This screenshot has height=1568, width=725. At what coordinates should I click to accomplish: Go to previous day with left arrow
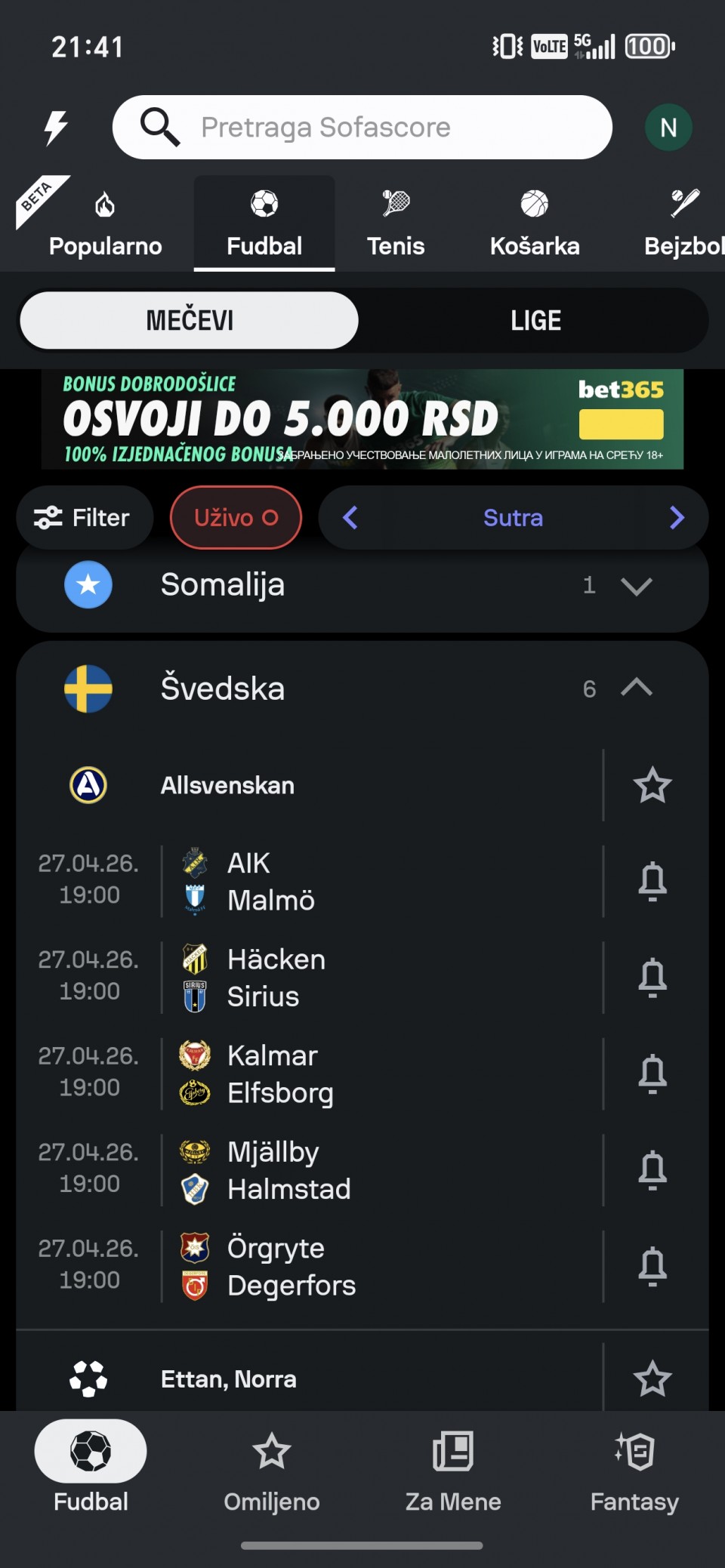click(350, 518)
